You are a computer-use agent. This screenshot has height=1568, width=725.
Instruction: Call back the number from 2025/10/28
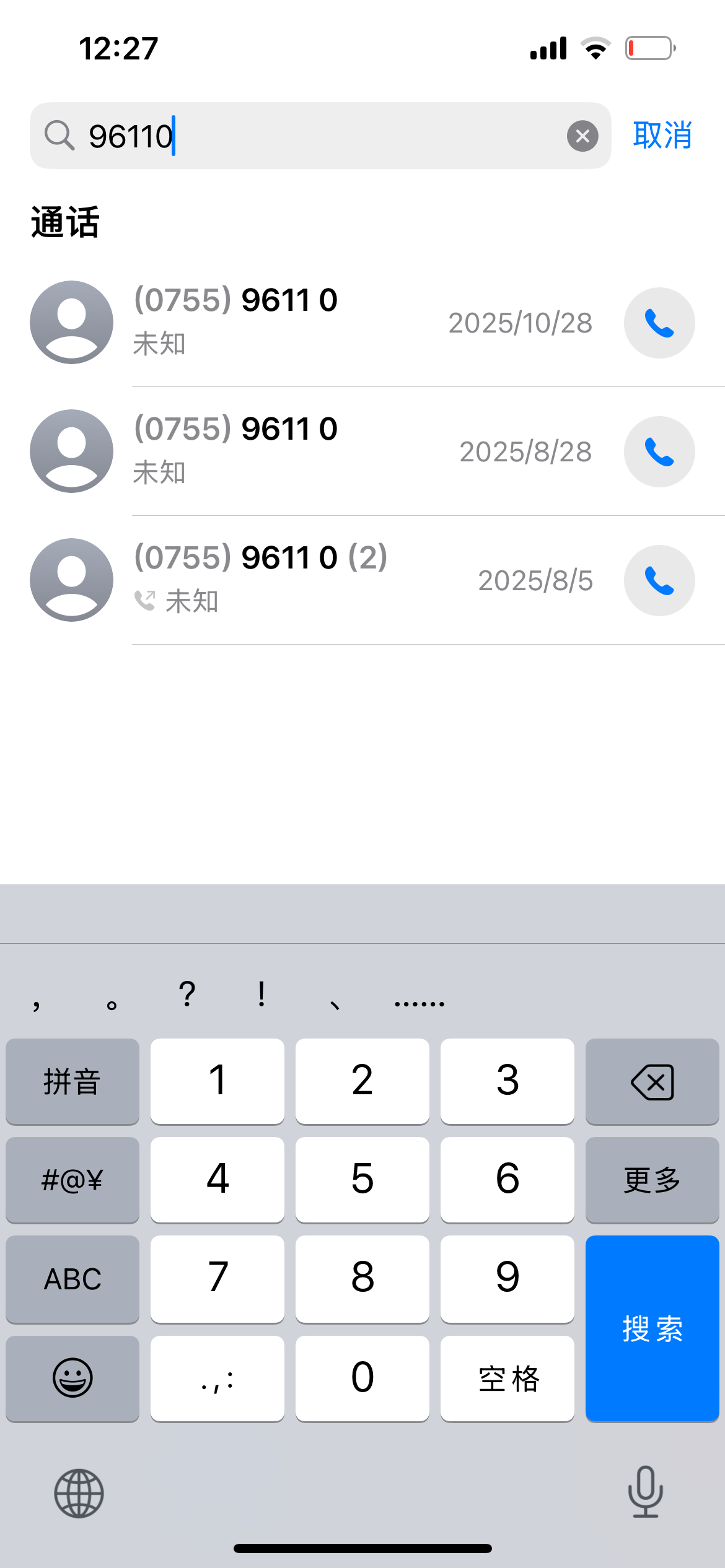coord(659,323)
